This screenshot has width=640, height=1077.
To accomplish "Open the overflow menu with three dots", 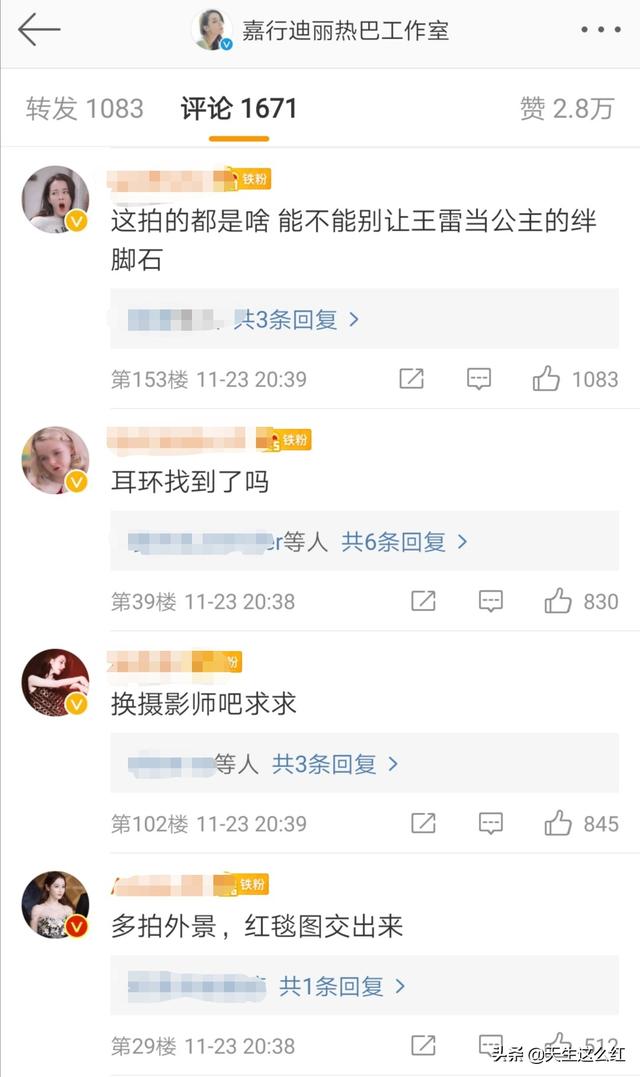I will [601, 30].
